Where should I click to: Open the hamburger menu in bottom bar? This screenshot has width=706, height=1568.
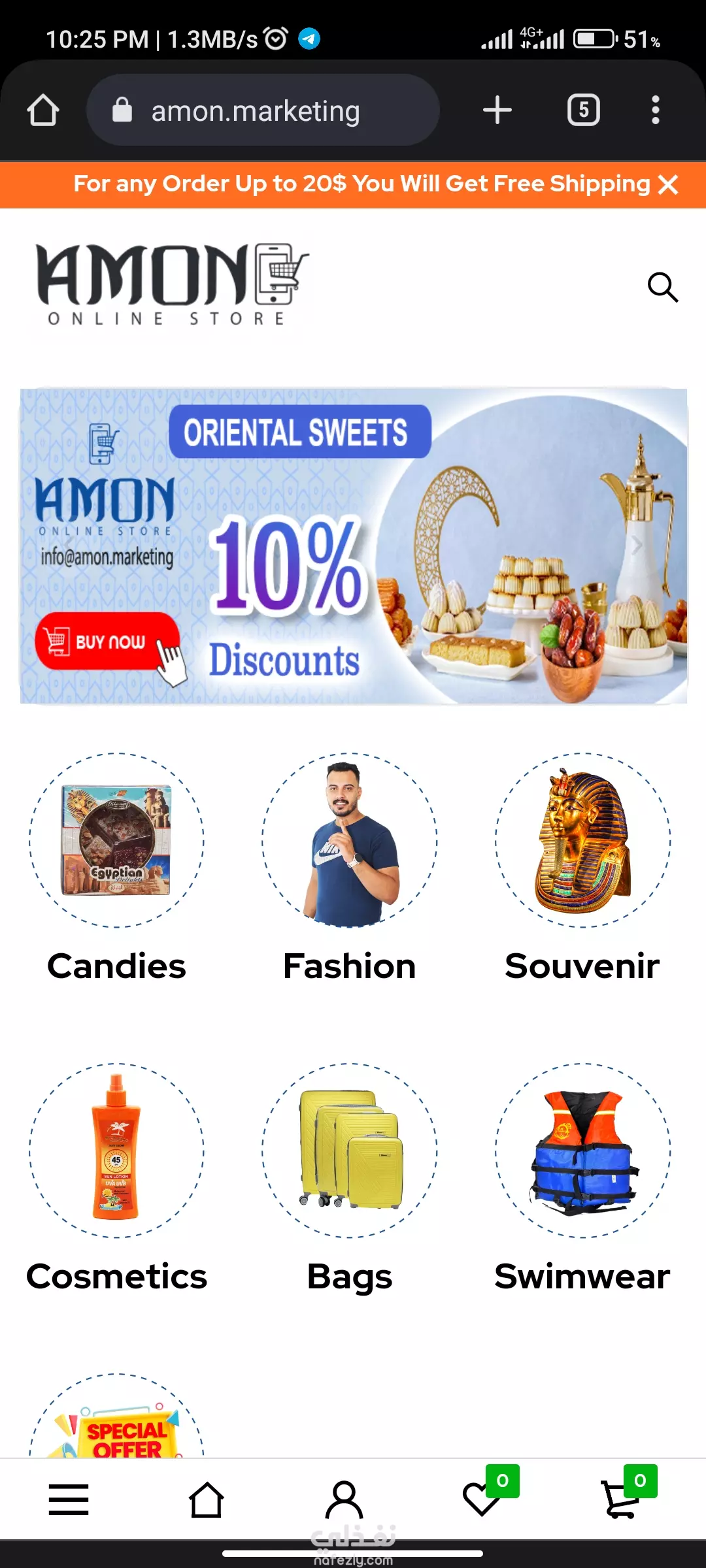coord(69,1499)
